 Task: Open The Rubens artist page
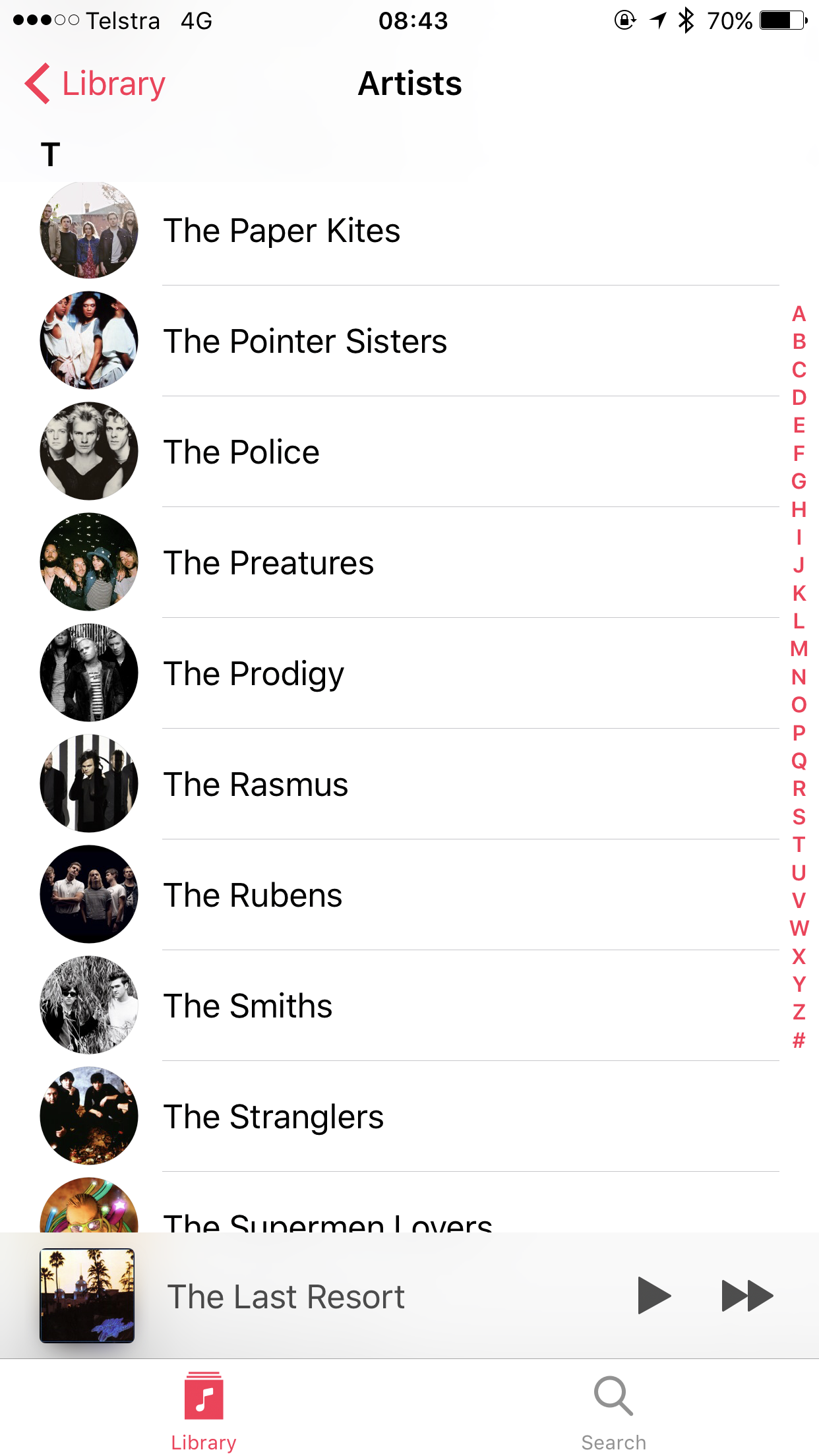click(253, 895)
